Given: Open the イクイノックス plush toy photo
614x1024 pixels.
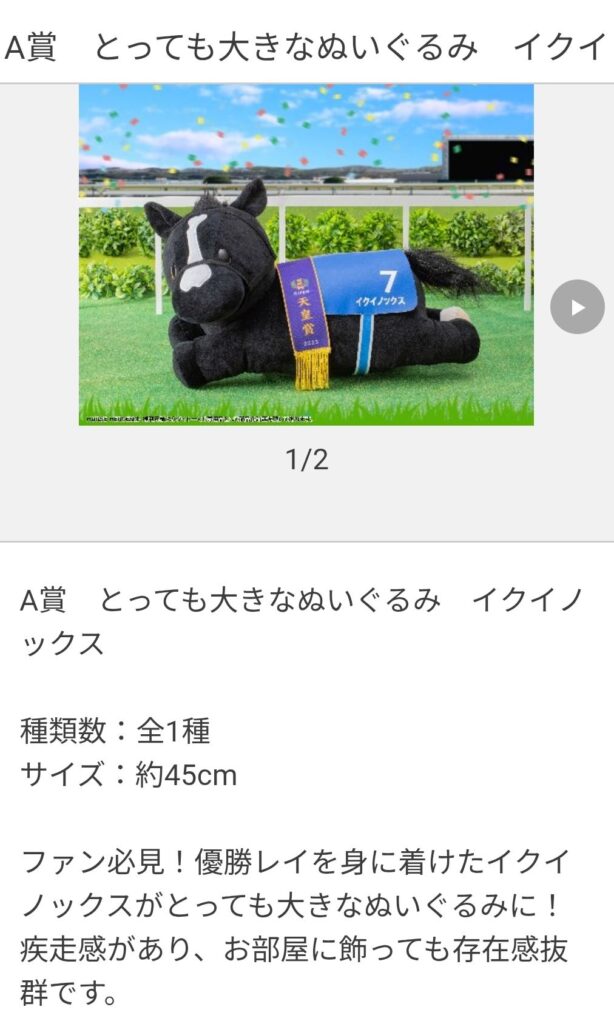Looking at the screenshot, I should pos(306,255).
